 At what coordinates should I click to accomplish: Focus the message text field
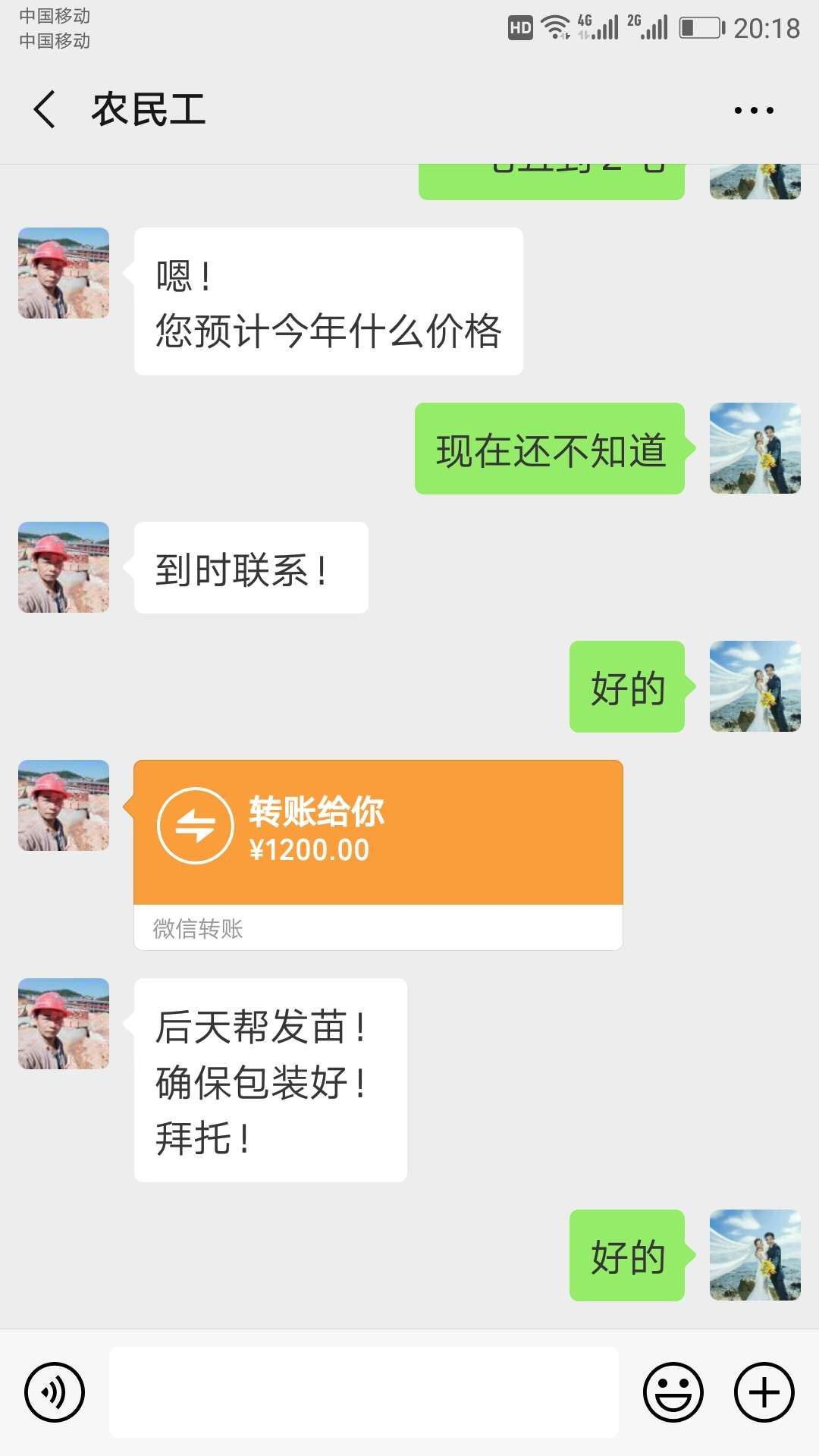[364, 1392]
